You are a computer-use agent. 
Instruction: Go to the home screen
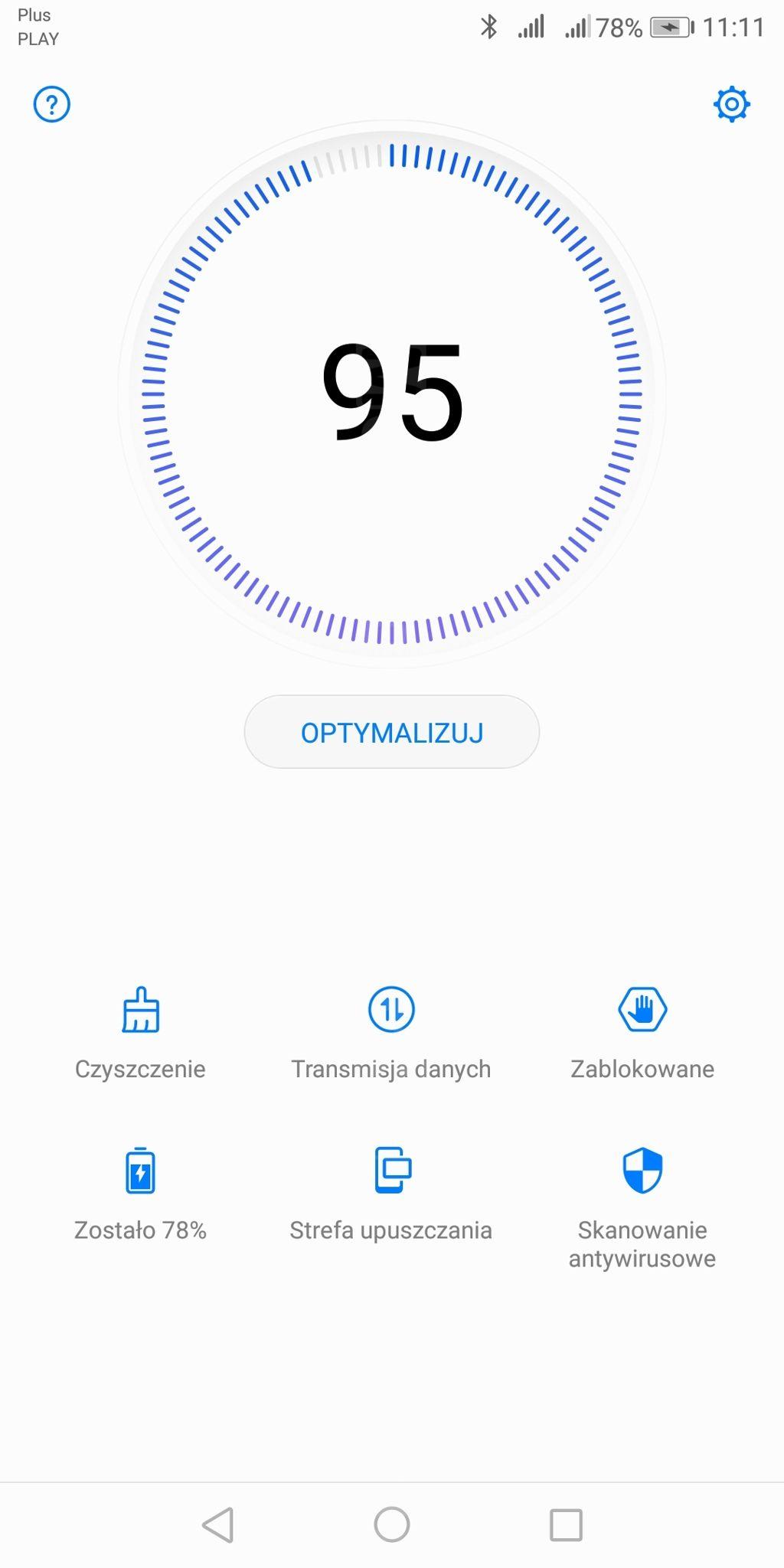click(x=392, y=1524)
